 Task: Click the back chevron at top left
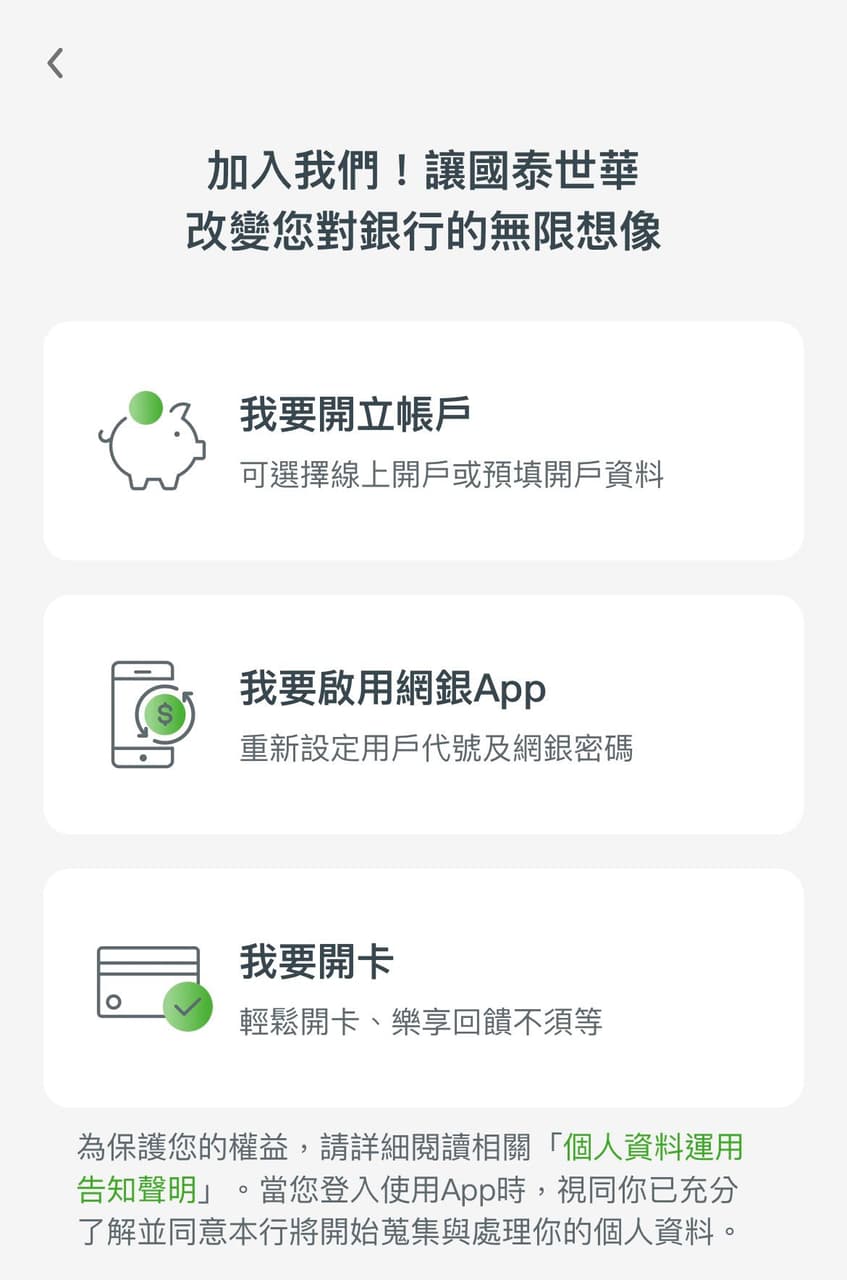pos(53,62)
